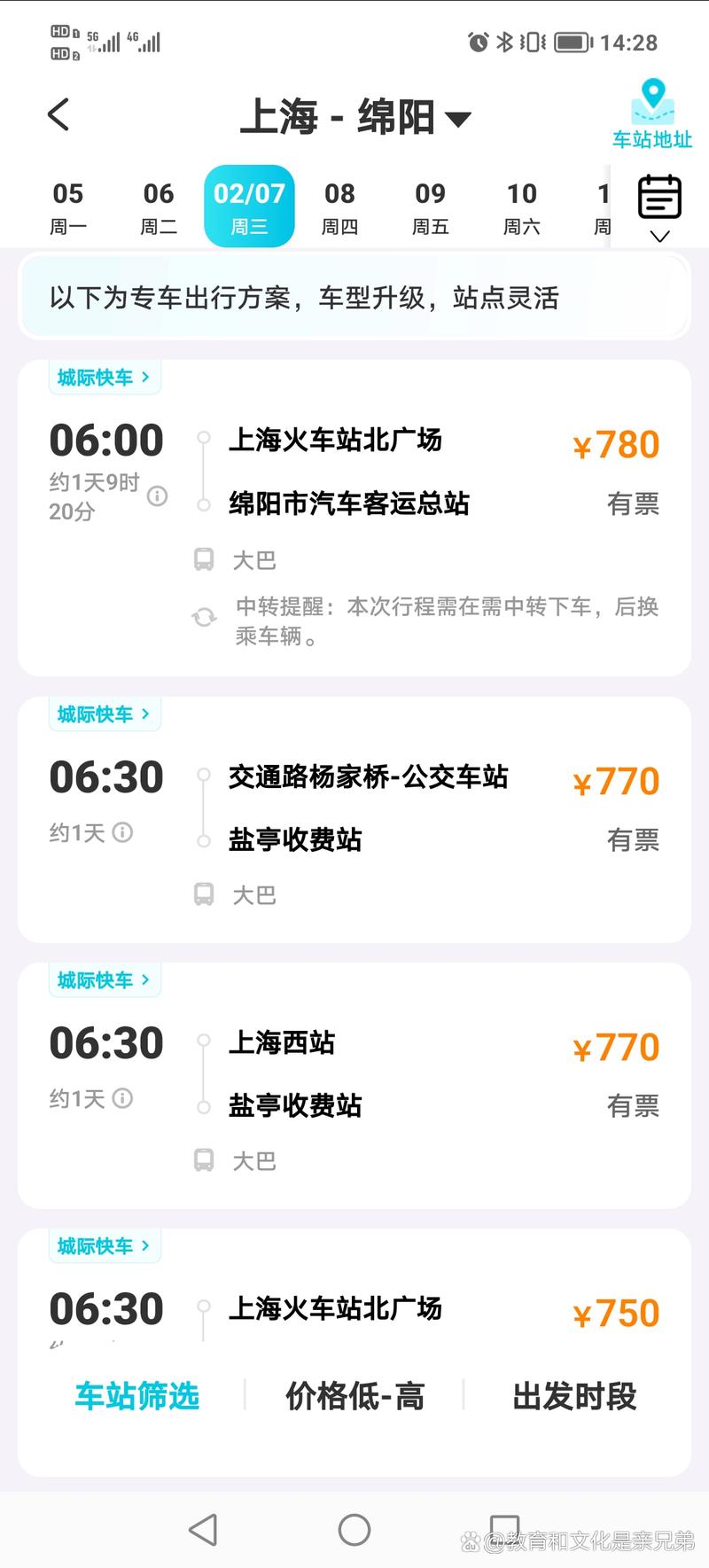Screen dimensions: 709x1568
Task: Select the 10 周六 date option
Action: [x=521, y=206]
